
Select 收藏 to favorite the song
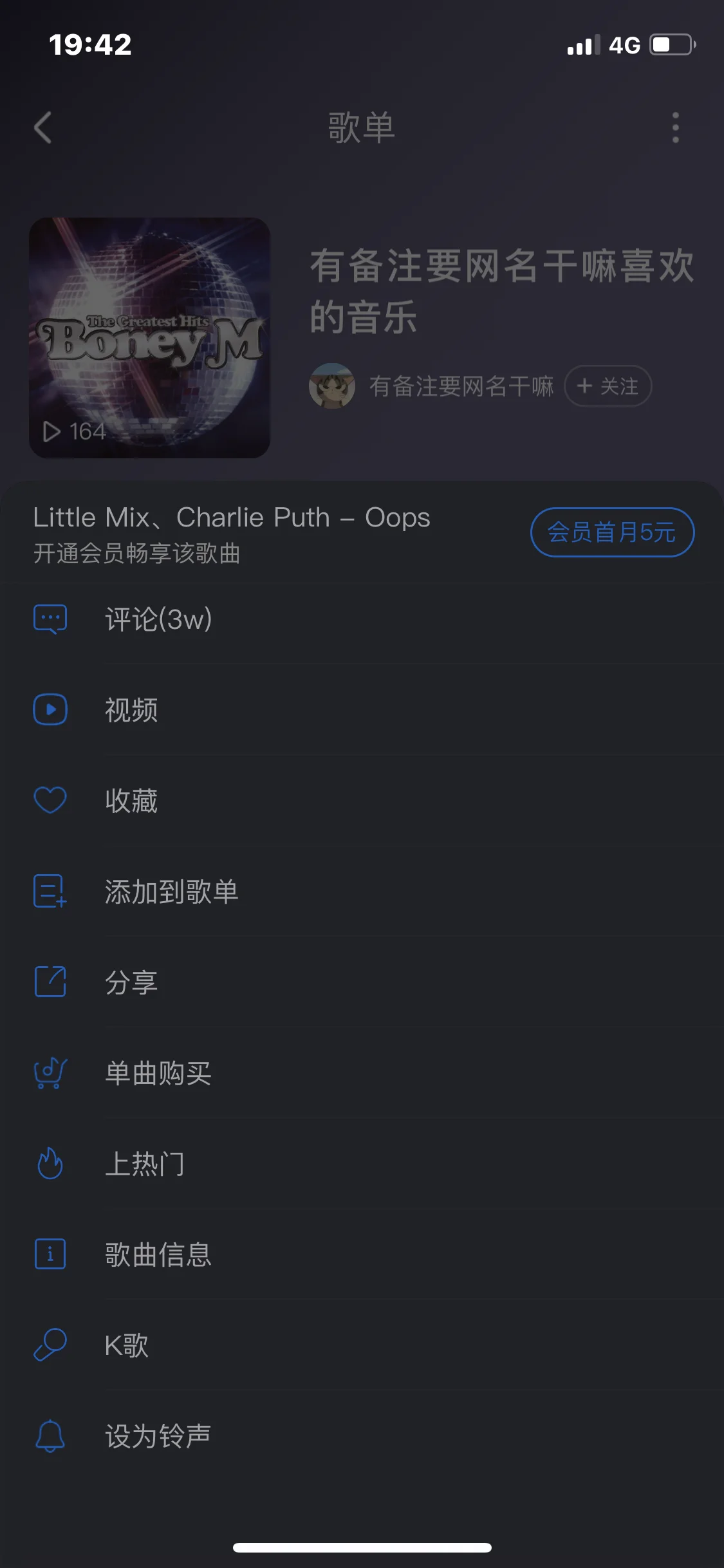pyautogui.click(x=131, y=801)
